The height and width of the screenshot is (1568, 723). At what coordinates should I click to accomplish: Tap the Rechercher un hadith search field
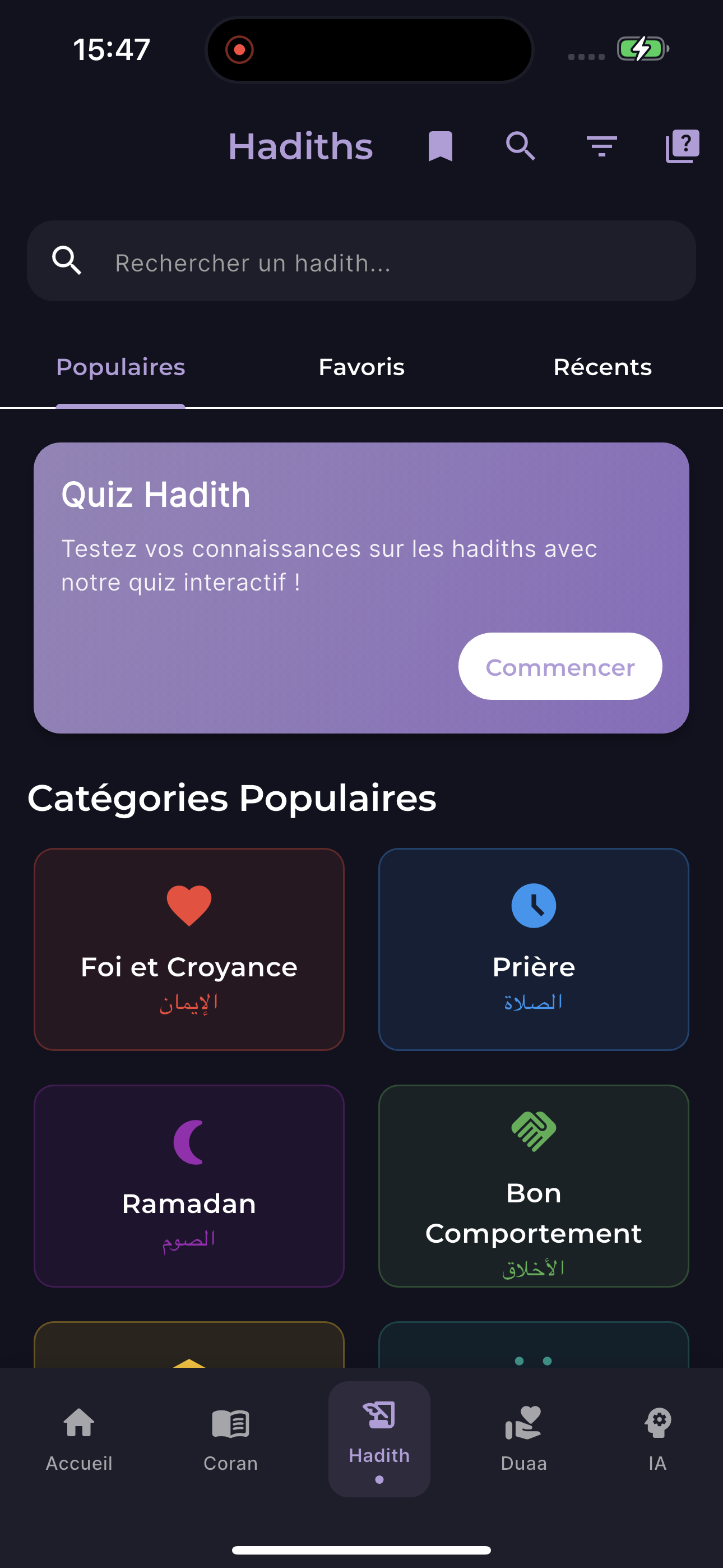pos(361,261)
